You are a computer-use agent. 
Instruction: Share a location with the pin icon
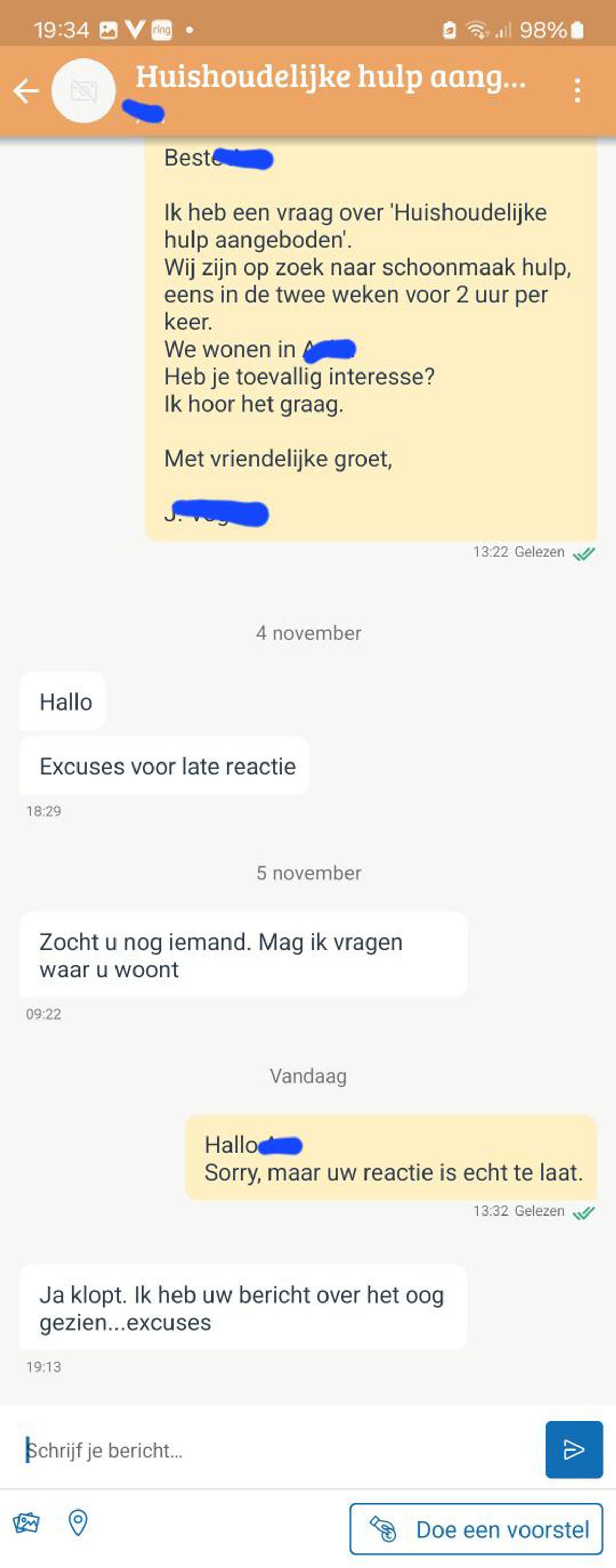pyautogui.click(x=78, y=1522)
